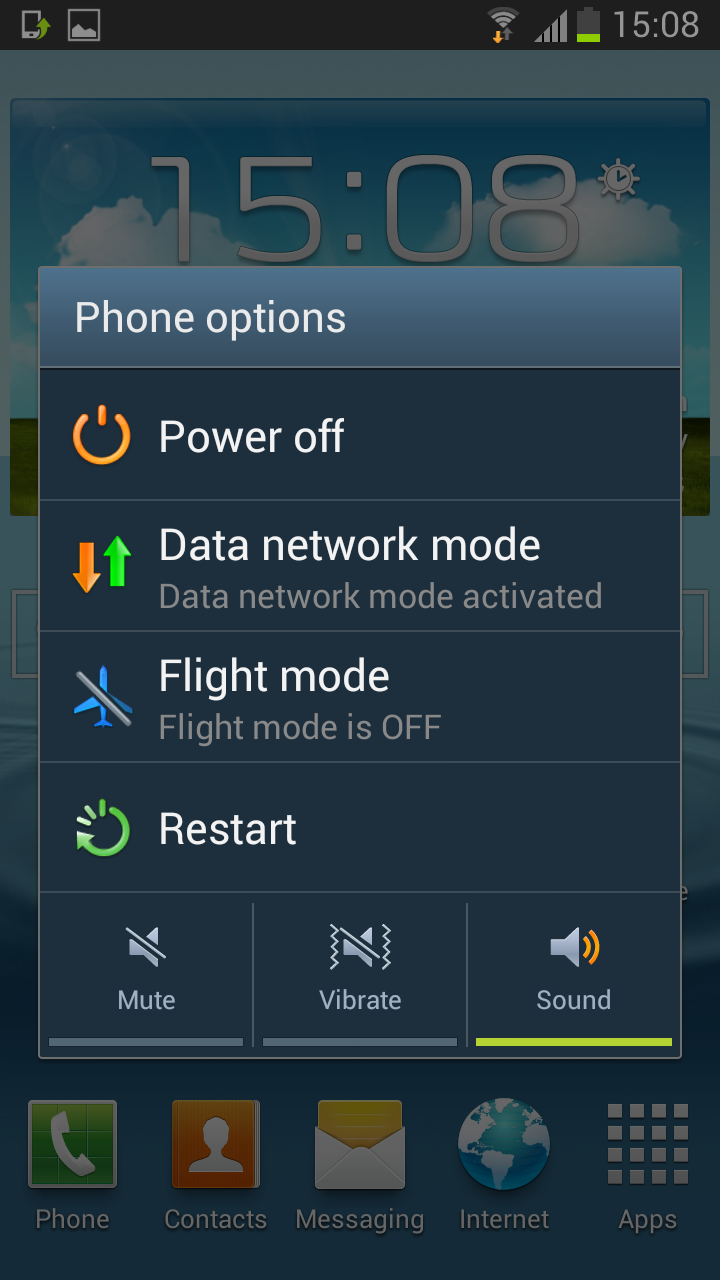Toggle Data network mode
The height and width of the screenshot is (1280, 720).
pyautogui.click(x=360, y=566)
